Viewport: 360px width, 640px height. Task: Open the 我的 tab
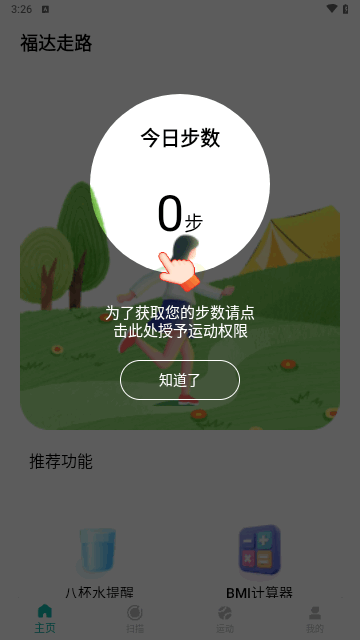(315, 618)
